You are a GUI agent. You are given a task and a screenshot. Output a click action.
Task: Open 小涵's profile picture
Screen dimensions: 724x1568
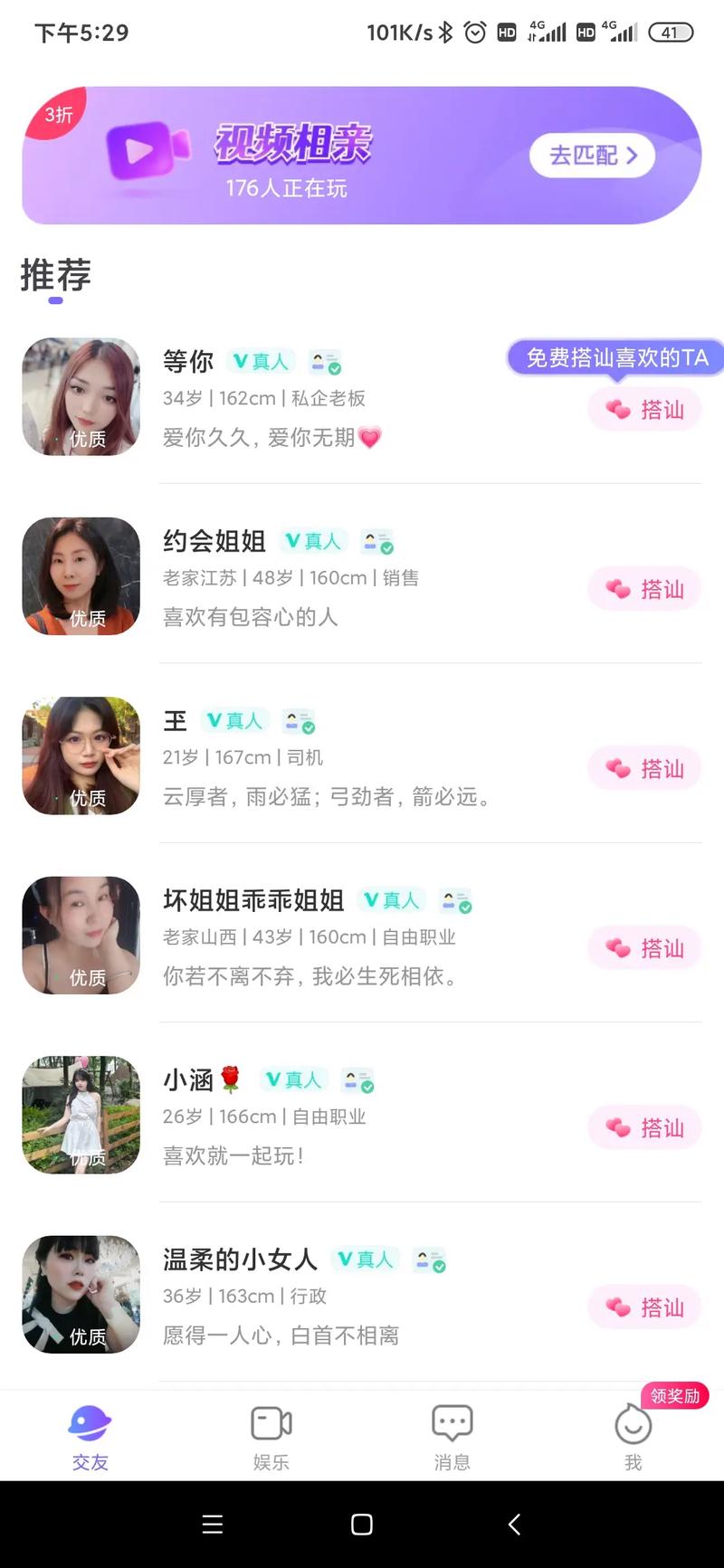click(x=81, y=1115)
